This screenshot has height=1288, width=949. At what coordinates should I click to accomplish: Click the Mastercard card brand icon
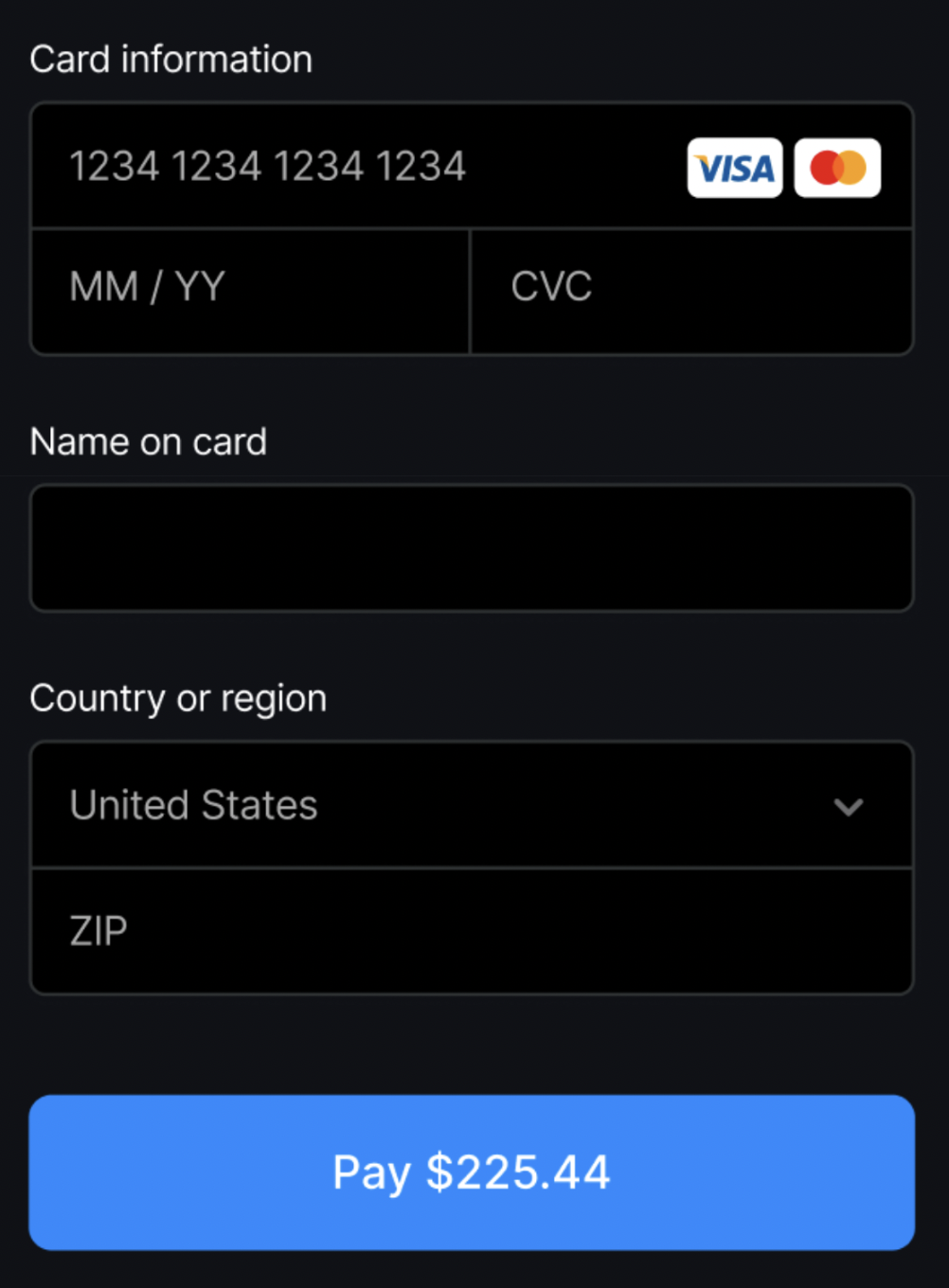[837, 168]
